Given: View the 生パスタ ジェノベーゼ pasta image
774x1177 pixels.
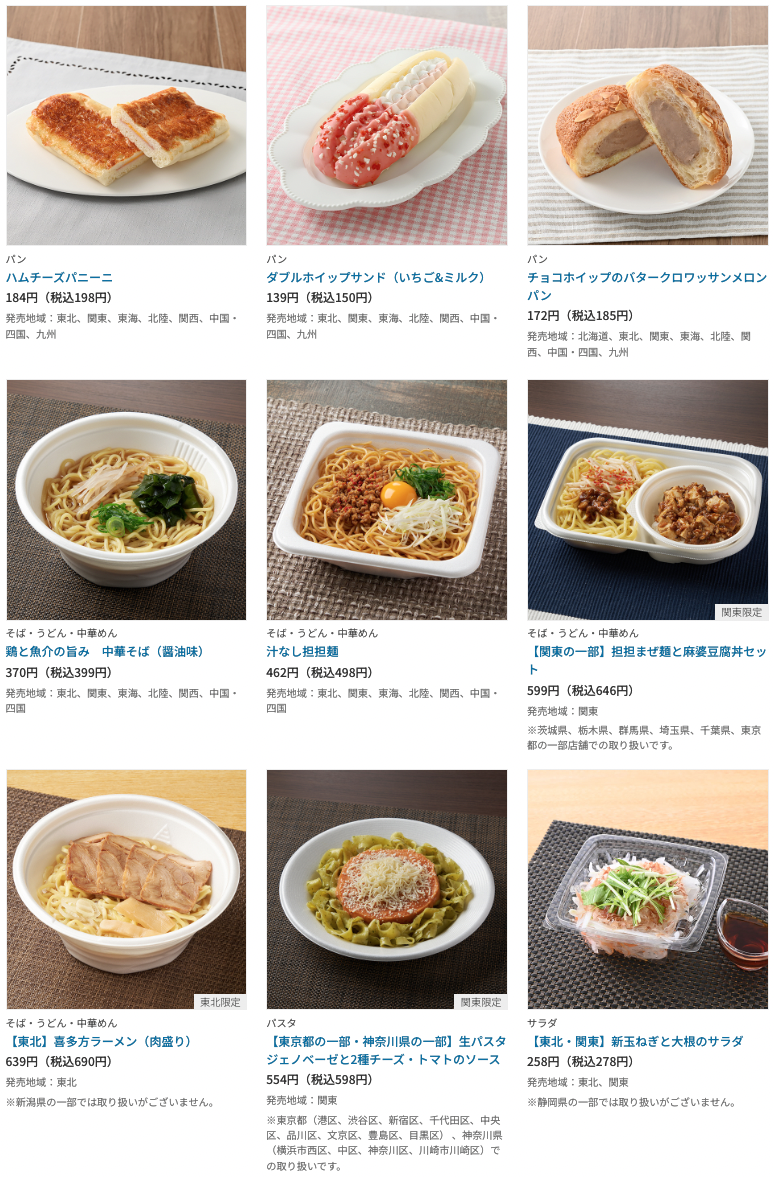Looking at the screenshot, I should coord(387,889).
